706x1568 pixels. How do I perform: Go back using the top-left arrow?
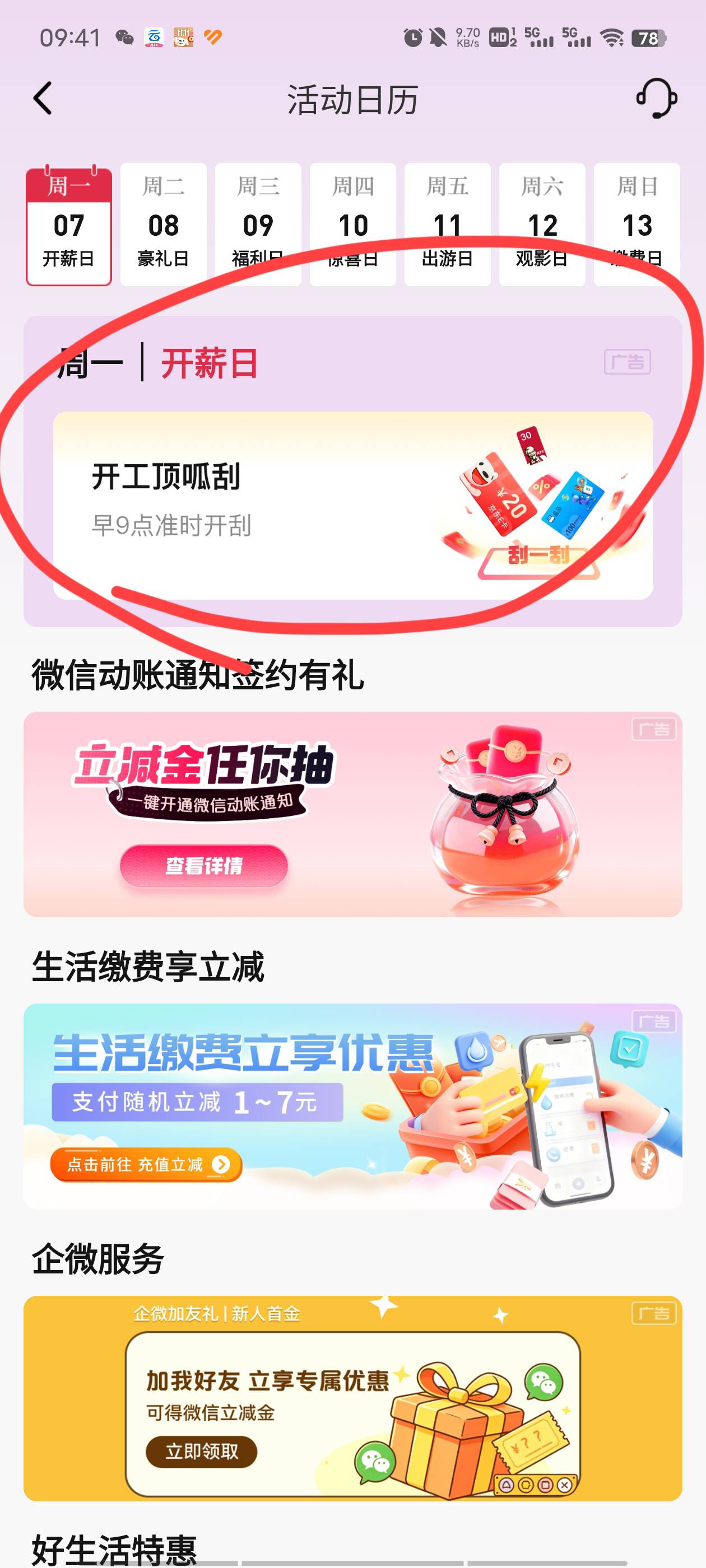43,99
